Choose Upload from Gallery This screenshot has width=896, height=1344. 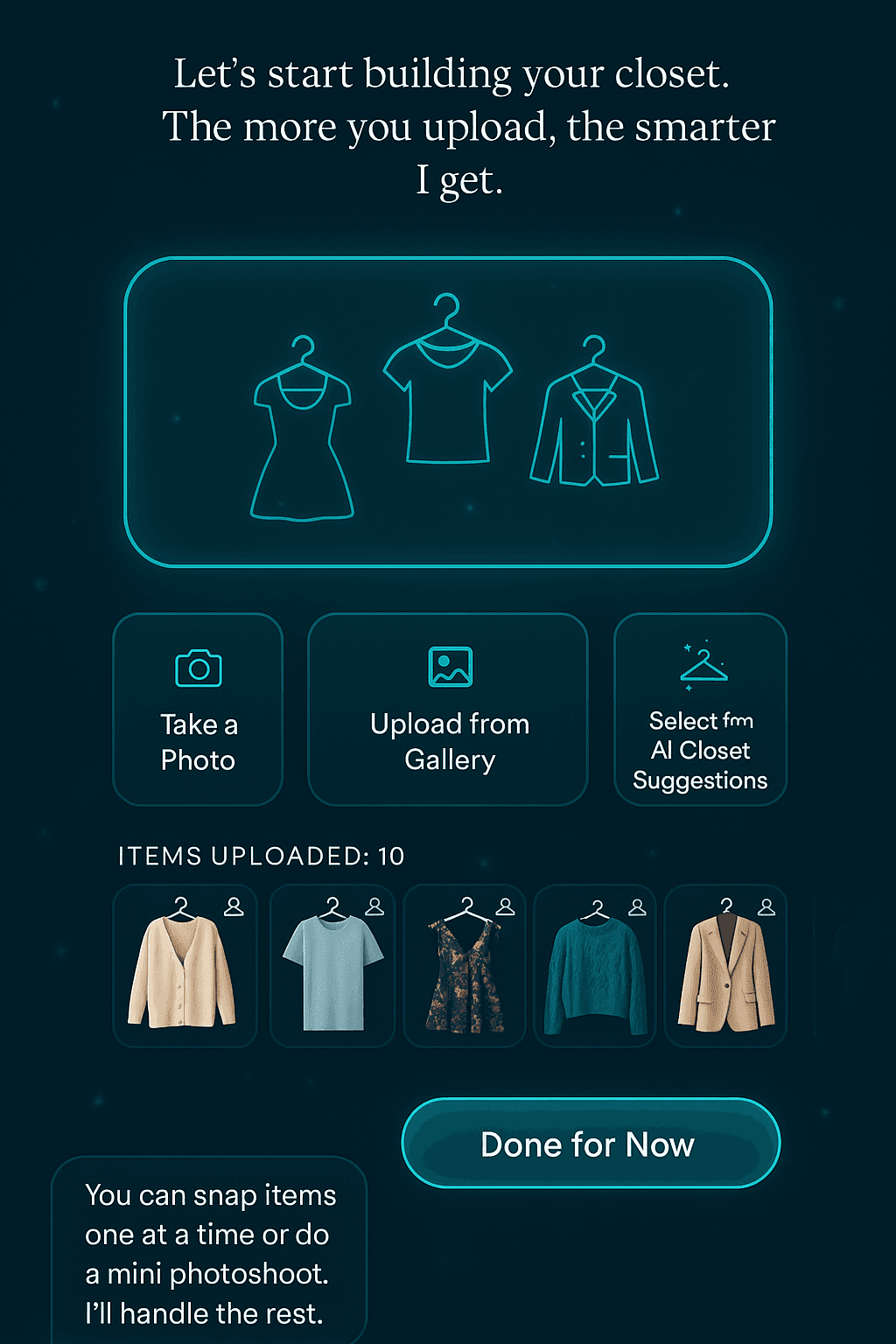tap(448, 709)
